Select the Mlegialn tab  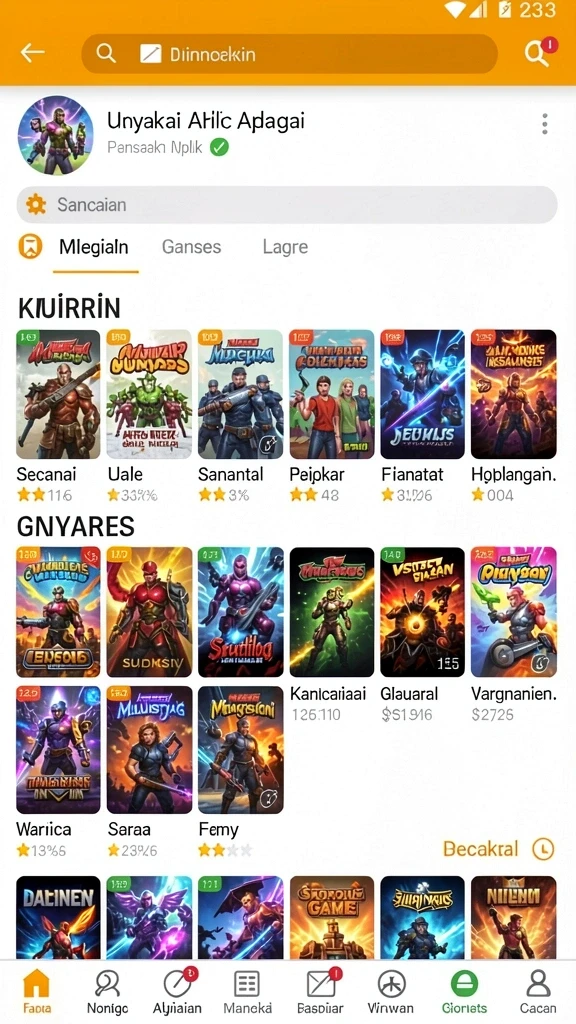pyautogui.click(x=93, y=247)
